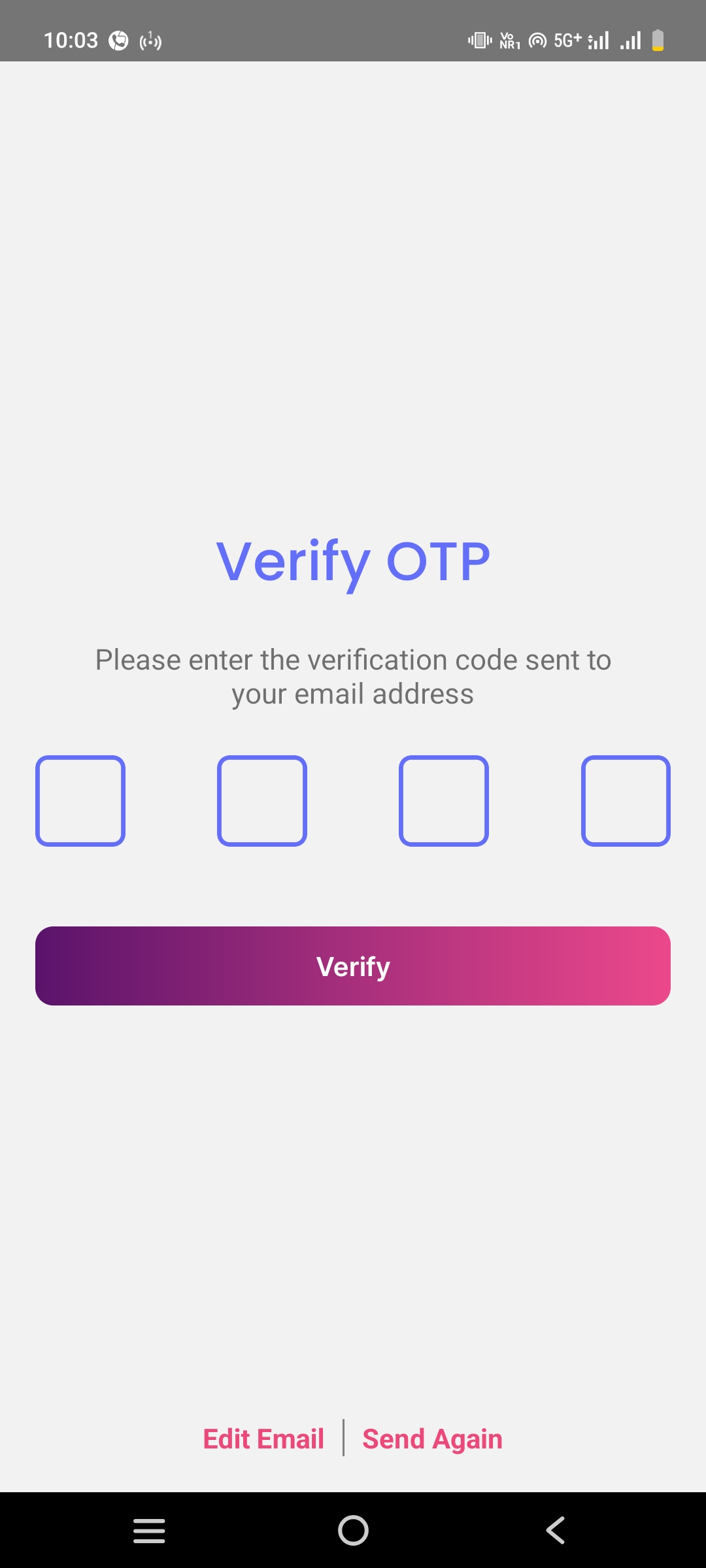Focus the third OTP digit box

444,801
